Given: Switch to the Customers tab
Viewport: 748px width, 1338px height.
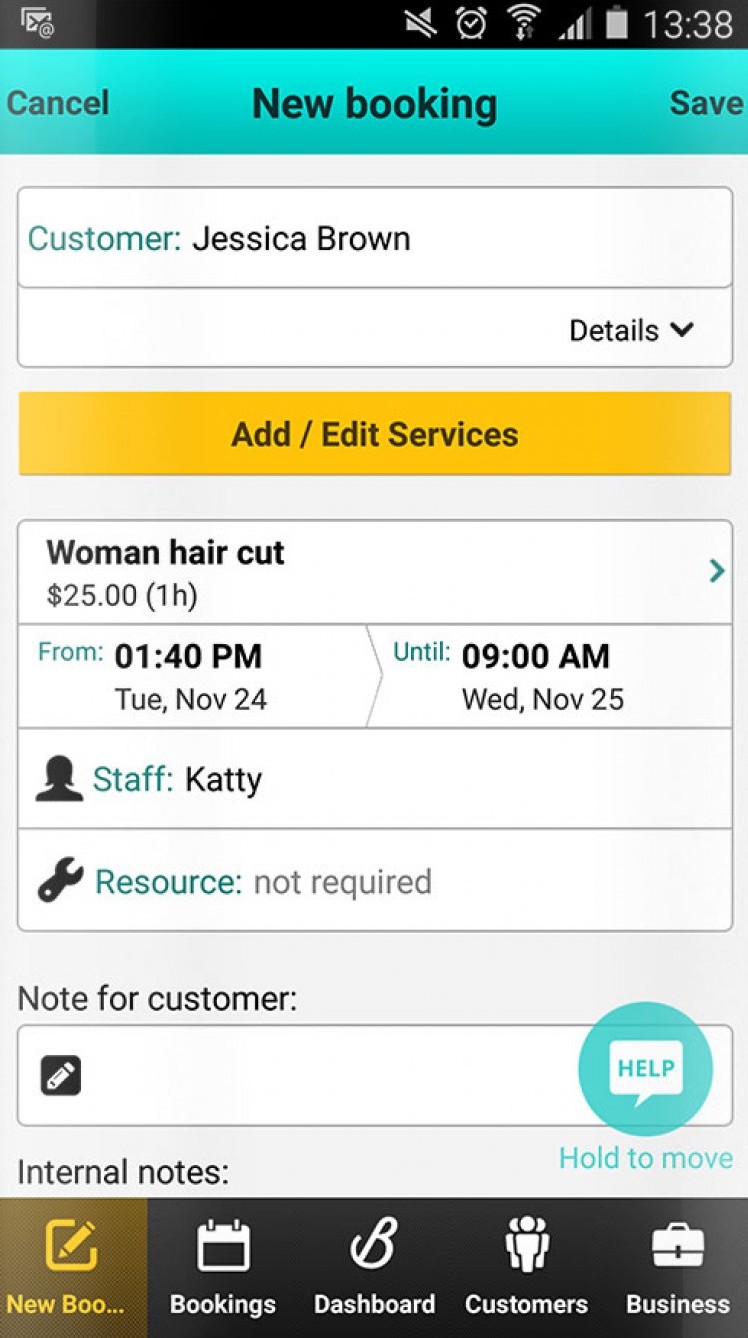Looking at the screenshot, I should point(526,1267).
